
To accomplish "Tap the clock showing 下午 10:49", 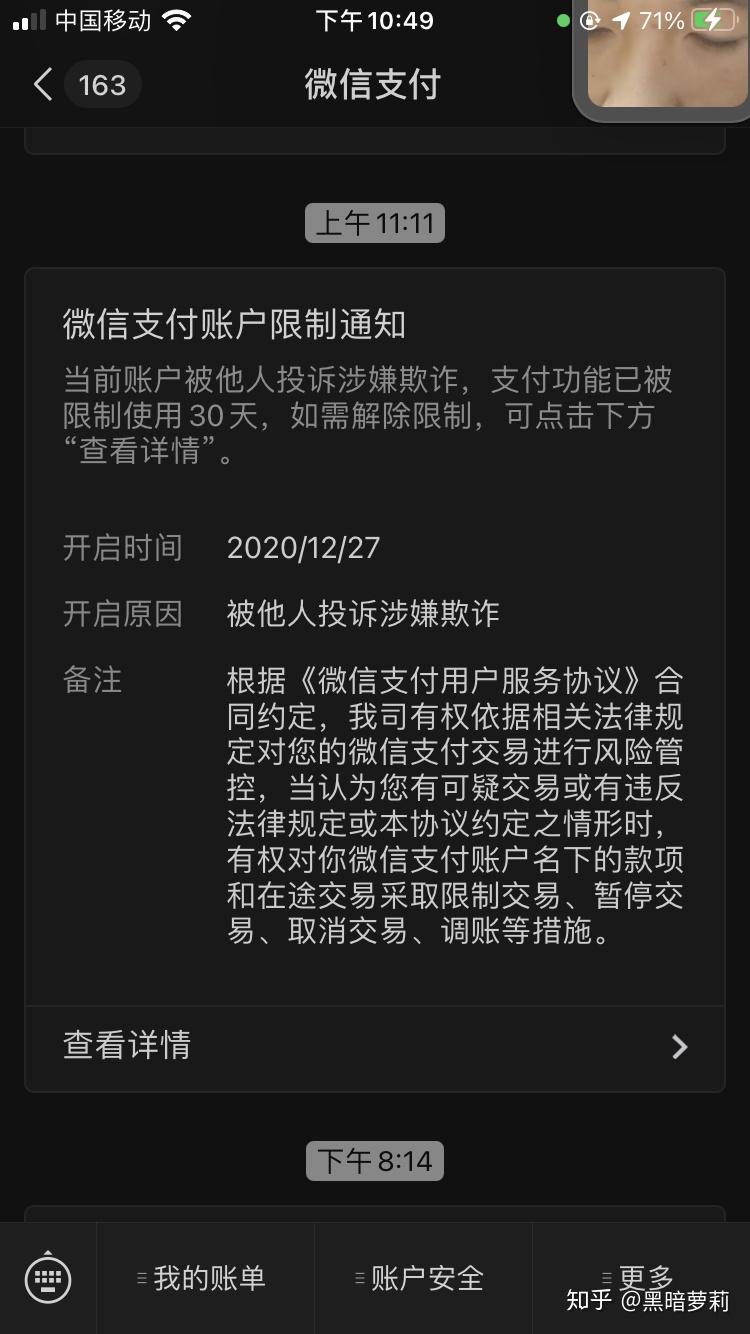I will (374, 20).
